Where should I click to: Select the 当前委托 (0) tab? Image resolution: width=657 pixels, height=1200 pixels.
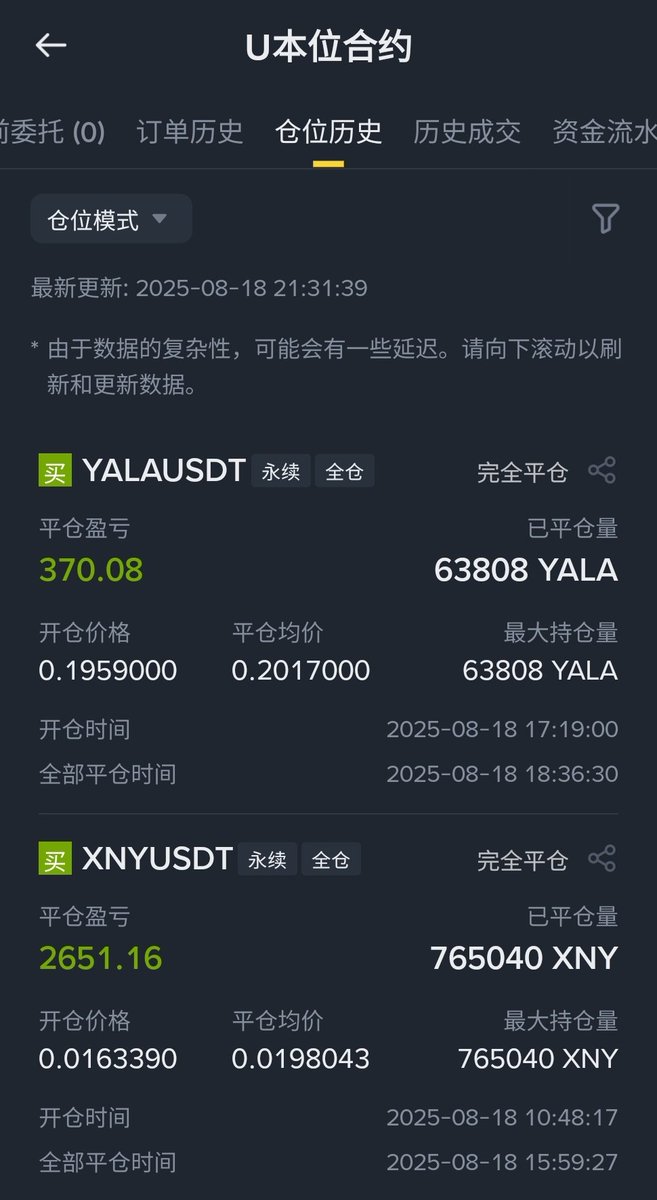click(52, 132)
